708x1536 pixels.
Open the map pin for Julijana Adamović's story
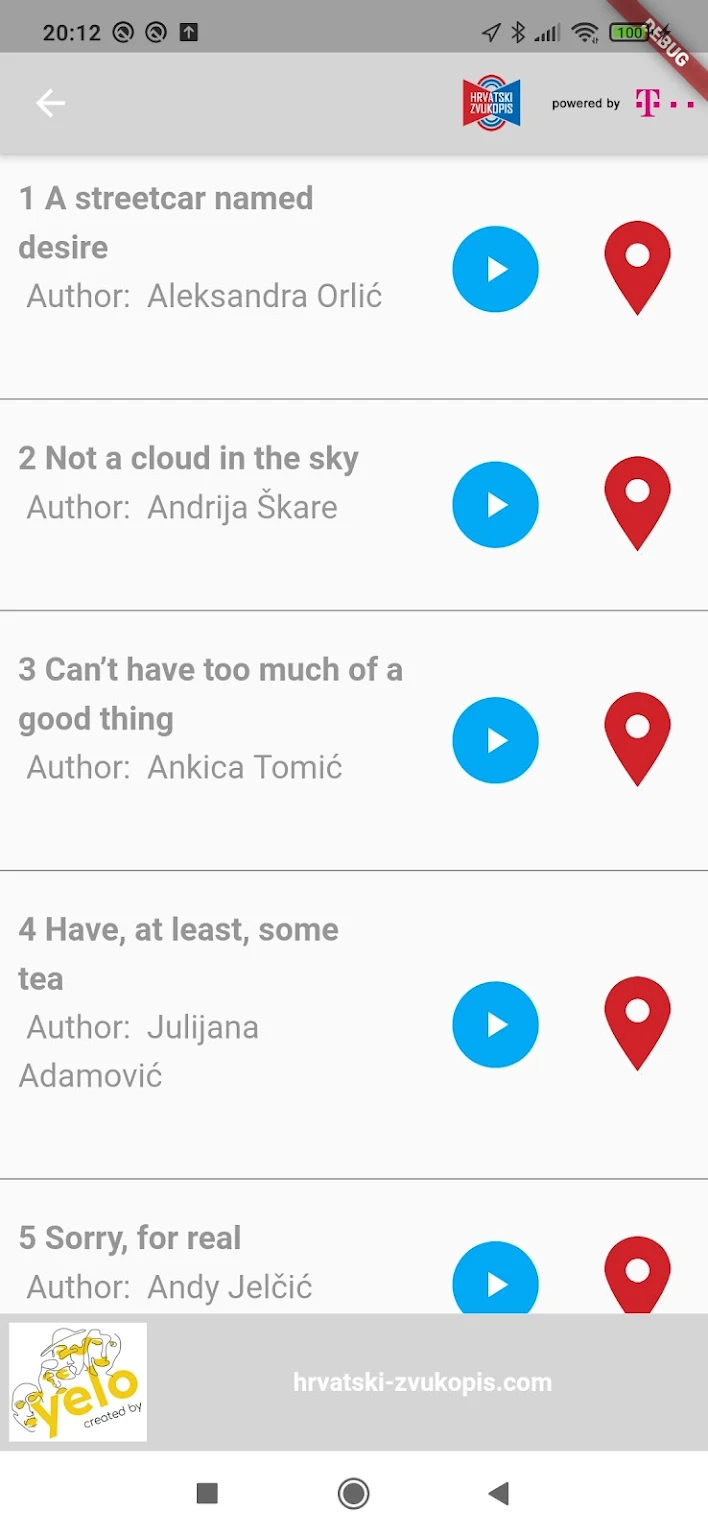pyautogui.click(x=637, y=1024)
